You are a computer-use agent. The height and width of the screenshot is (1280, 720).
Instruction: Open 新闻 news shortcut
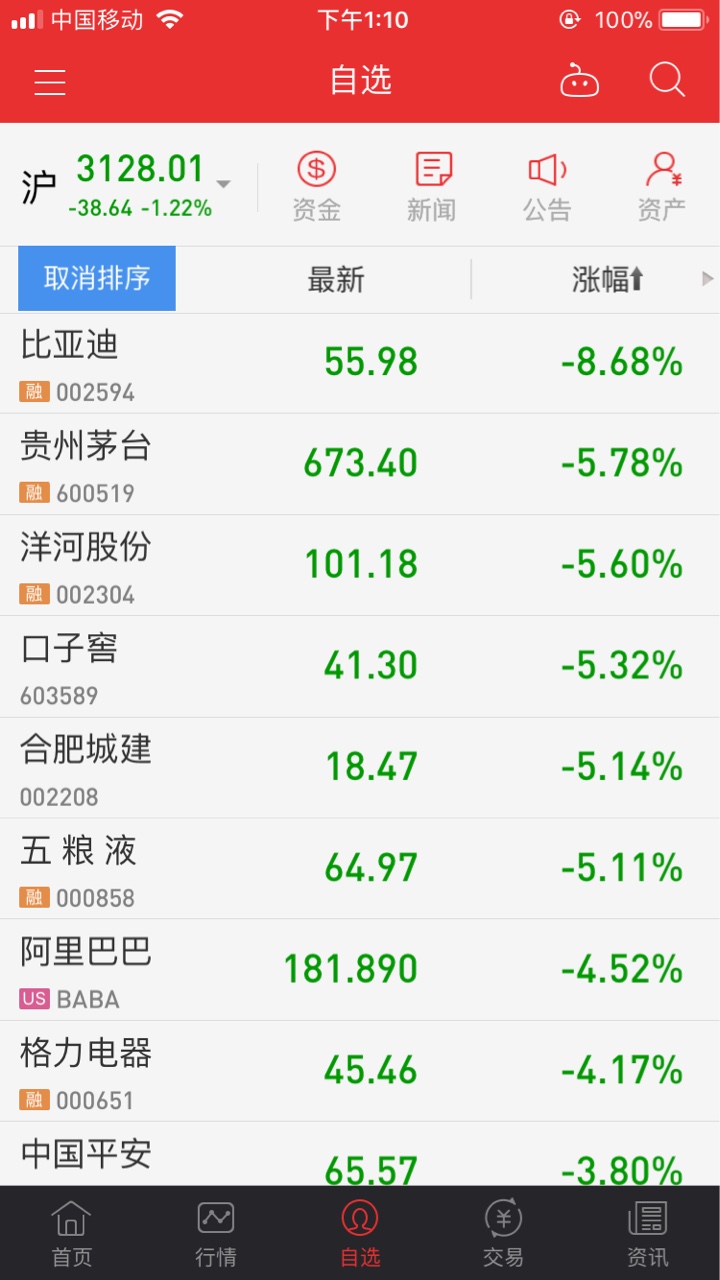coord(432,186)
